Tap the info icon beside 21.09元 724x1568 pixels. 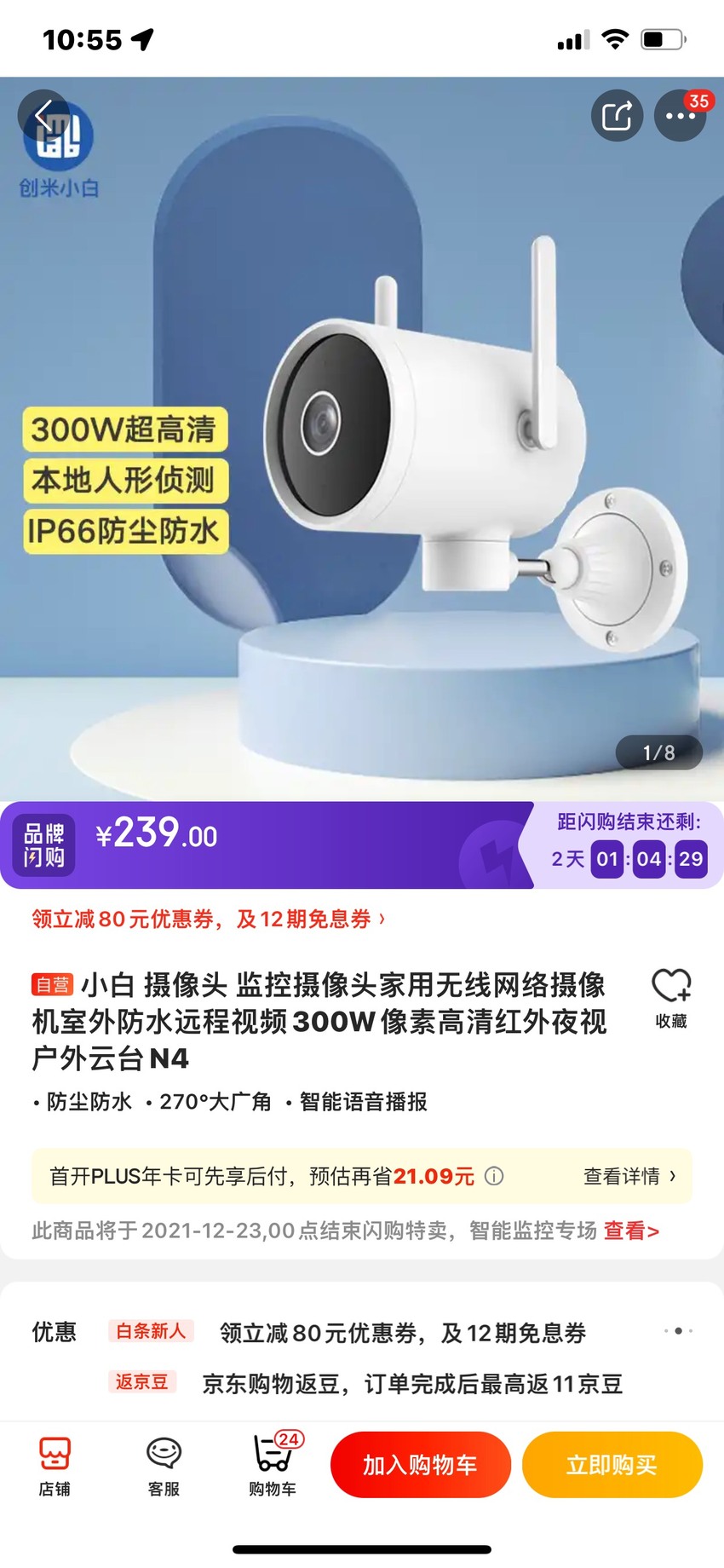click(x=494, y=1176)
